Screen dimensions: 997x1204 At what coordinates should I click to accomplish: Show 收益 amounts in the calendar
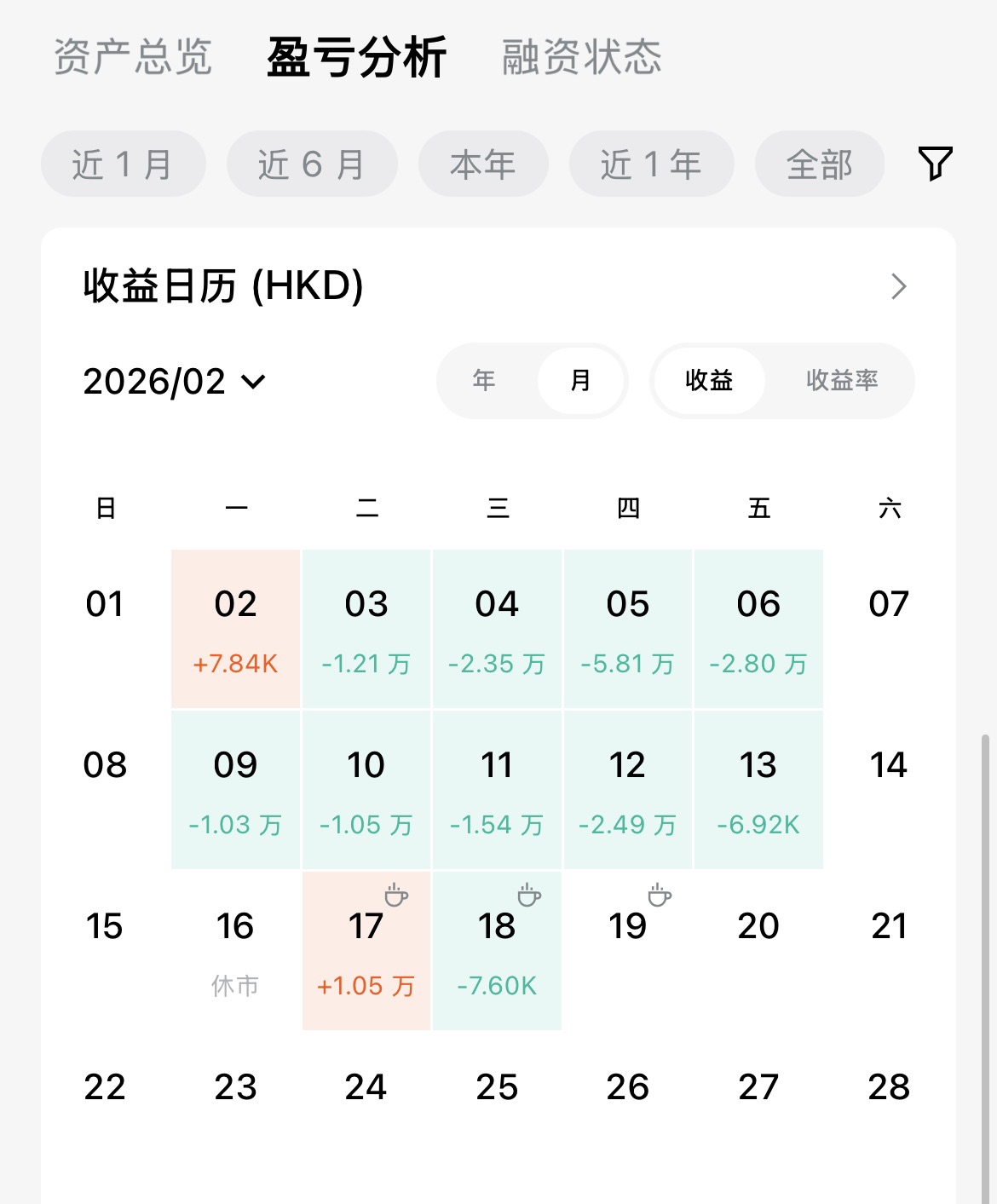[x=709, y=380]
